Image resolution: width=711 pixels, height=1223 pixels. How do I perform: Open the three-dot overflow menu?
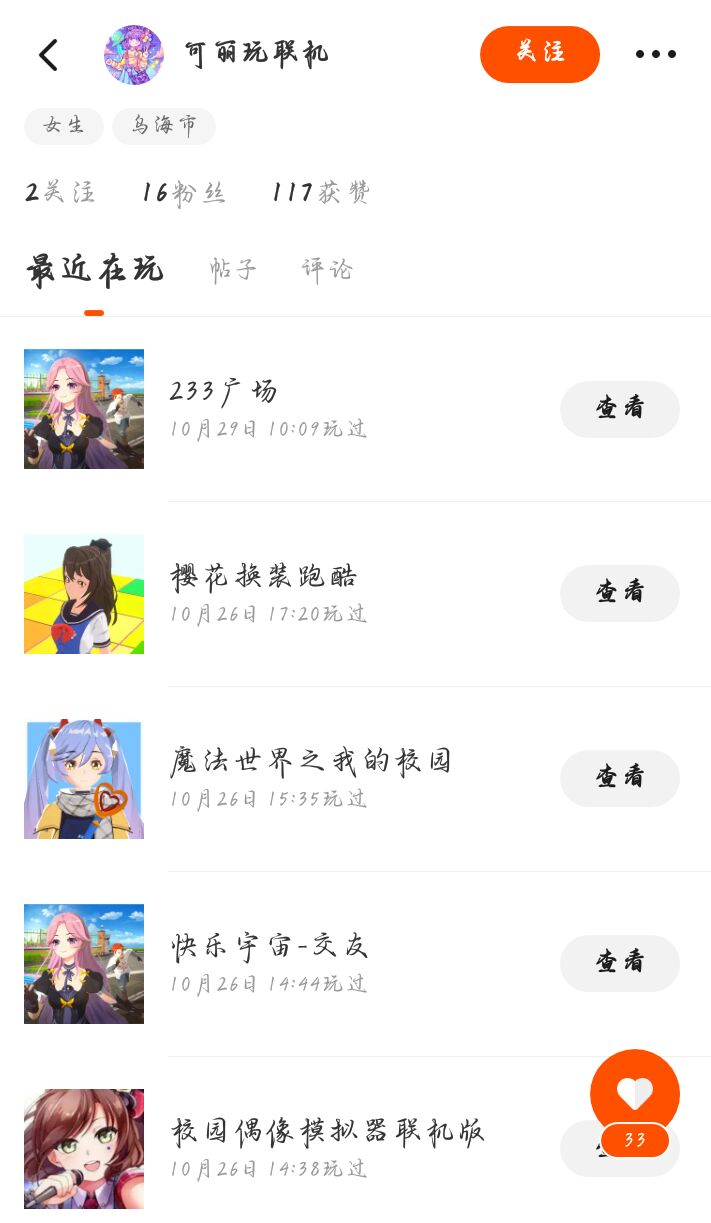point(656,55)
